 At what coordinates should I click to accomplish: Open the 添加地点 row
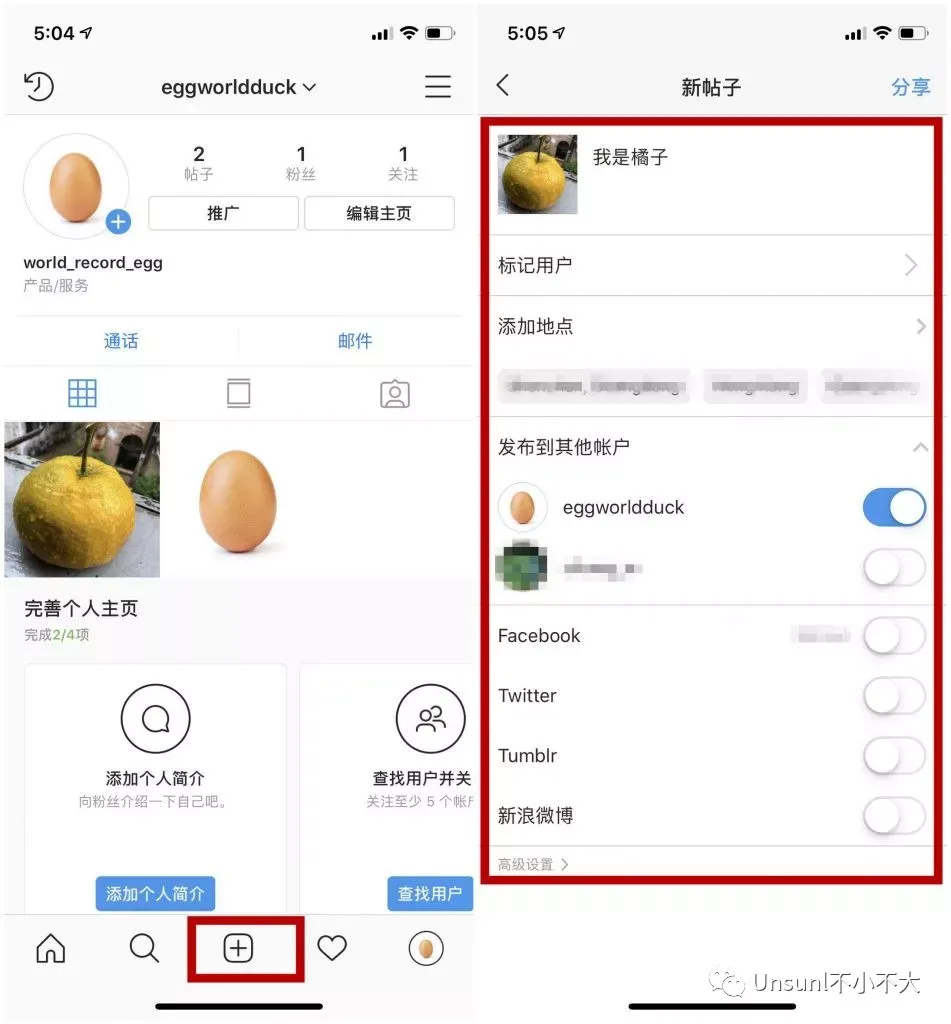pos(710,327)
